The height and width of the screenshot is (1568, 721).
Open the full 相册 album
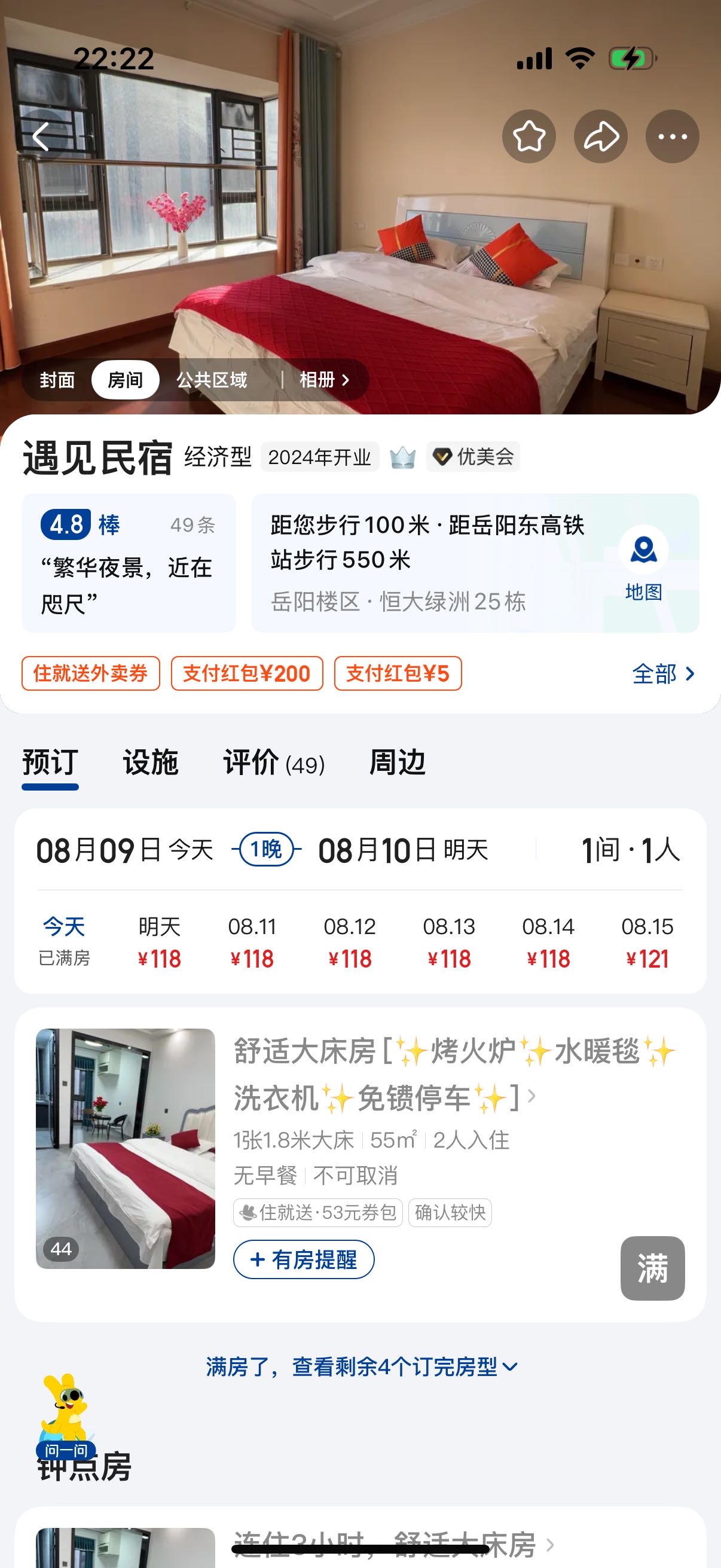pos(323,380)
